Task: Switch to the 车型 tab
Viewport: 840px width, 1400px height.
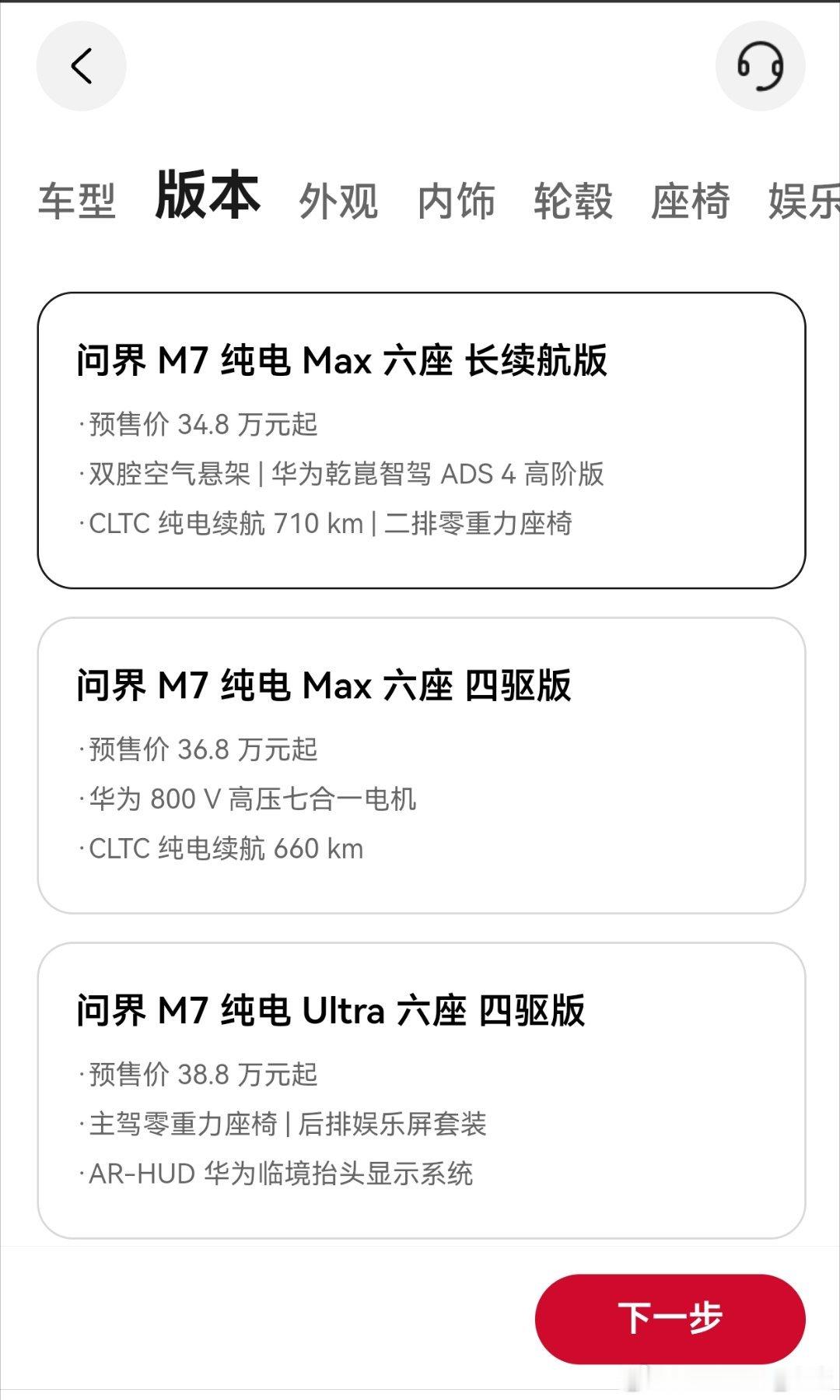Action: coord(77,201)
